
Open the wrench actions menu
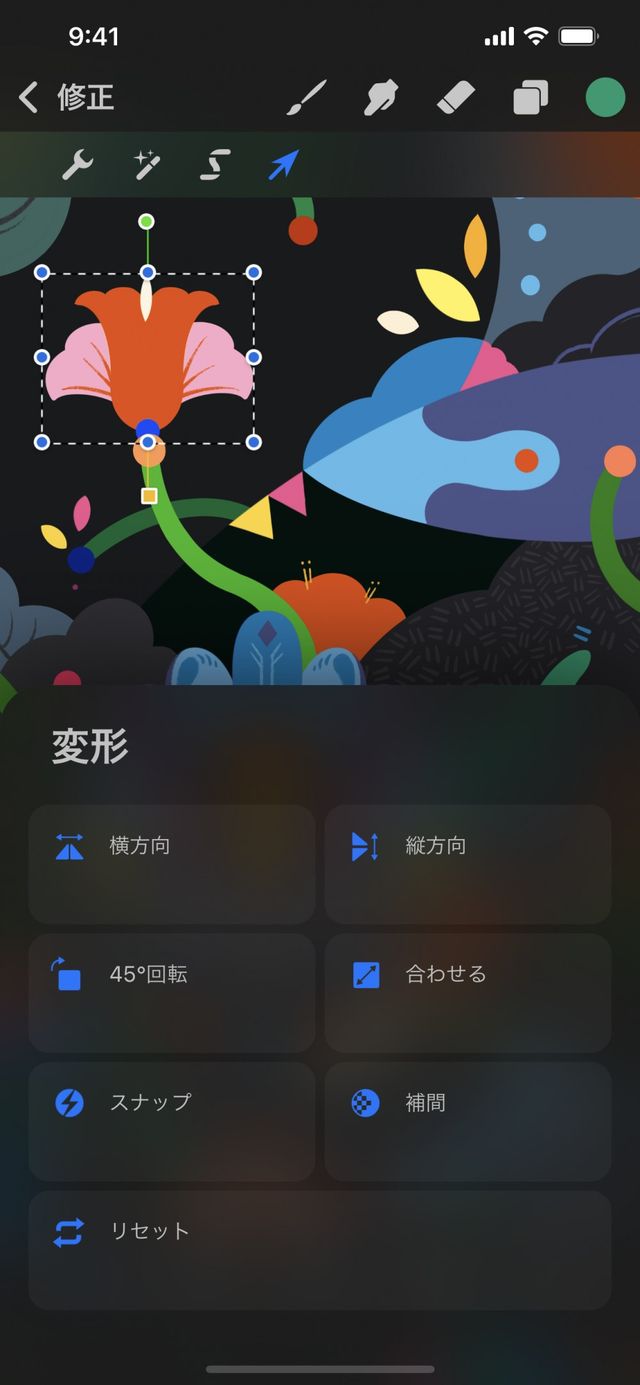[77, 165]
